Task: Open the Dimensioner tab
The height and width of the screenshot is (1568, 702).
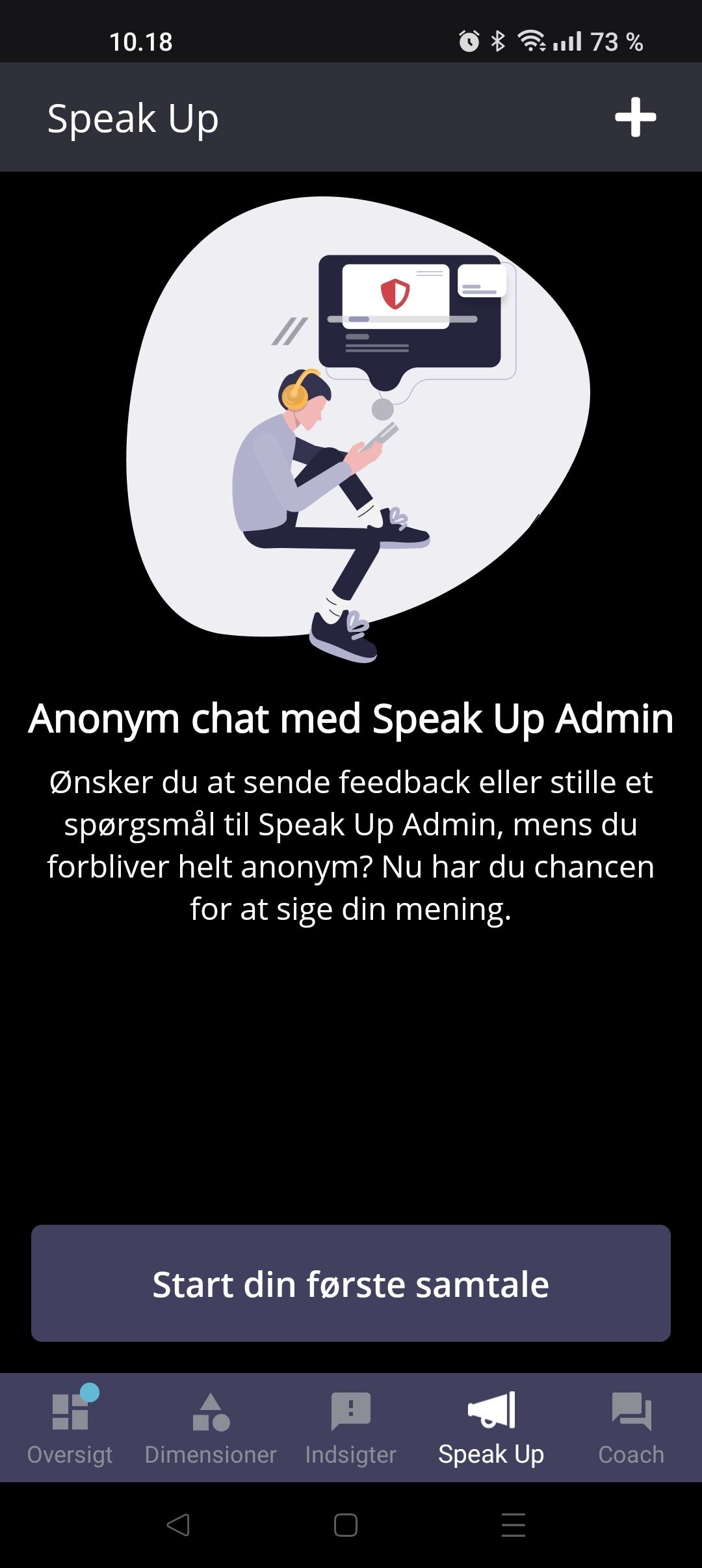Action: click(211, 1427)
